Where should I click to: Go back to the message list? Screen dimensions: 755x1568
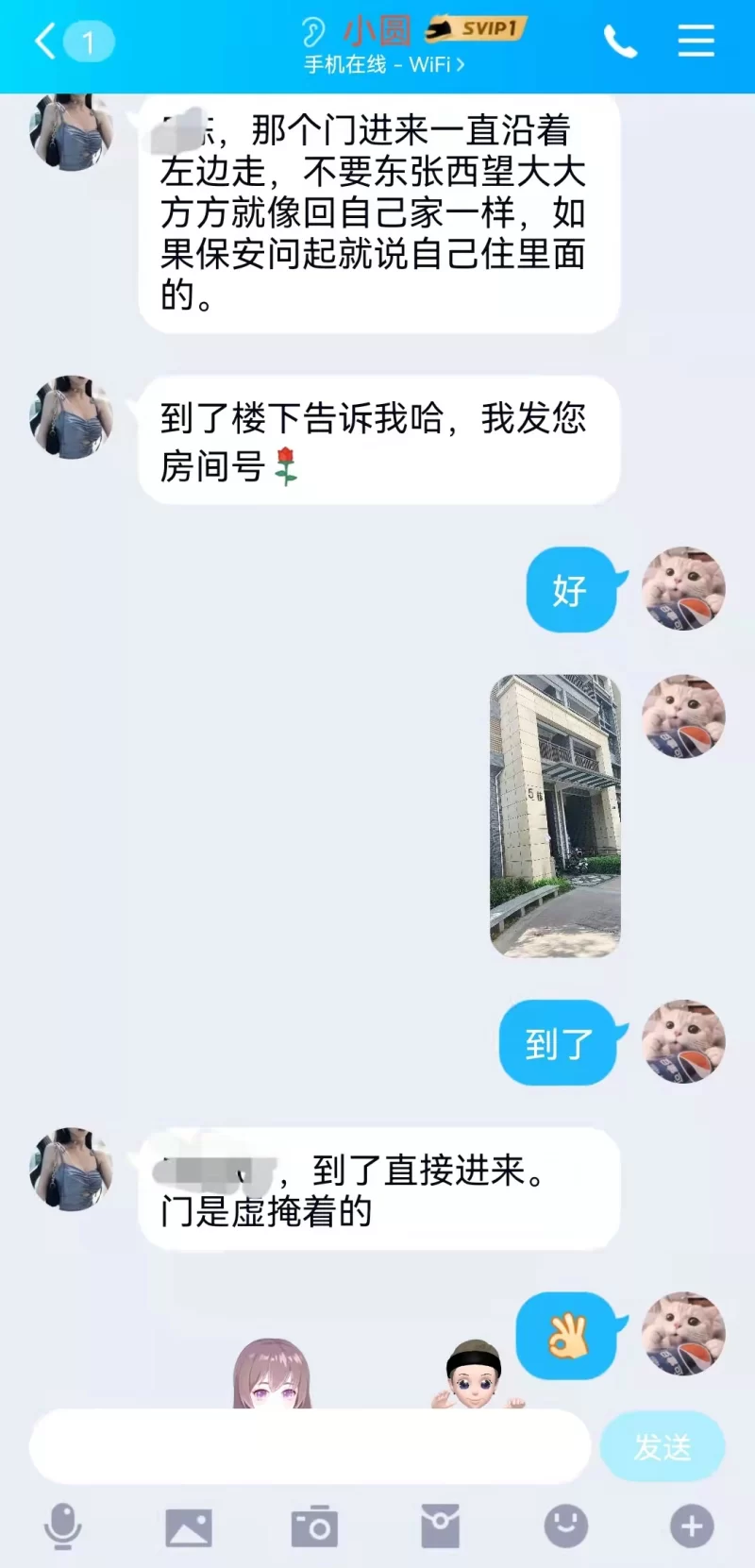45,42
